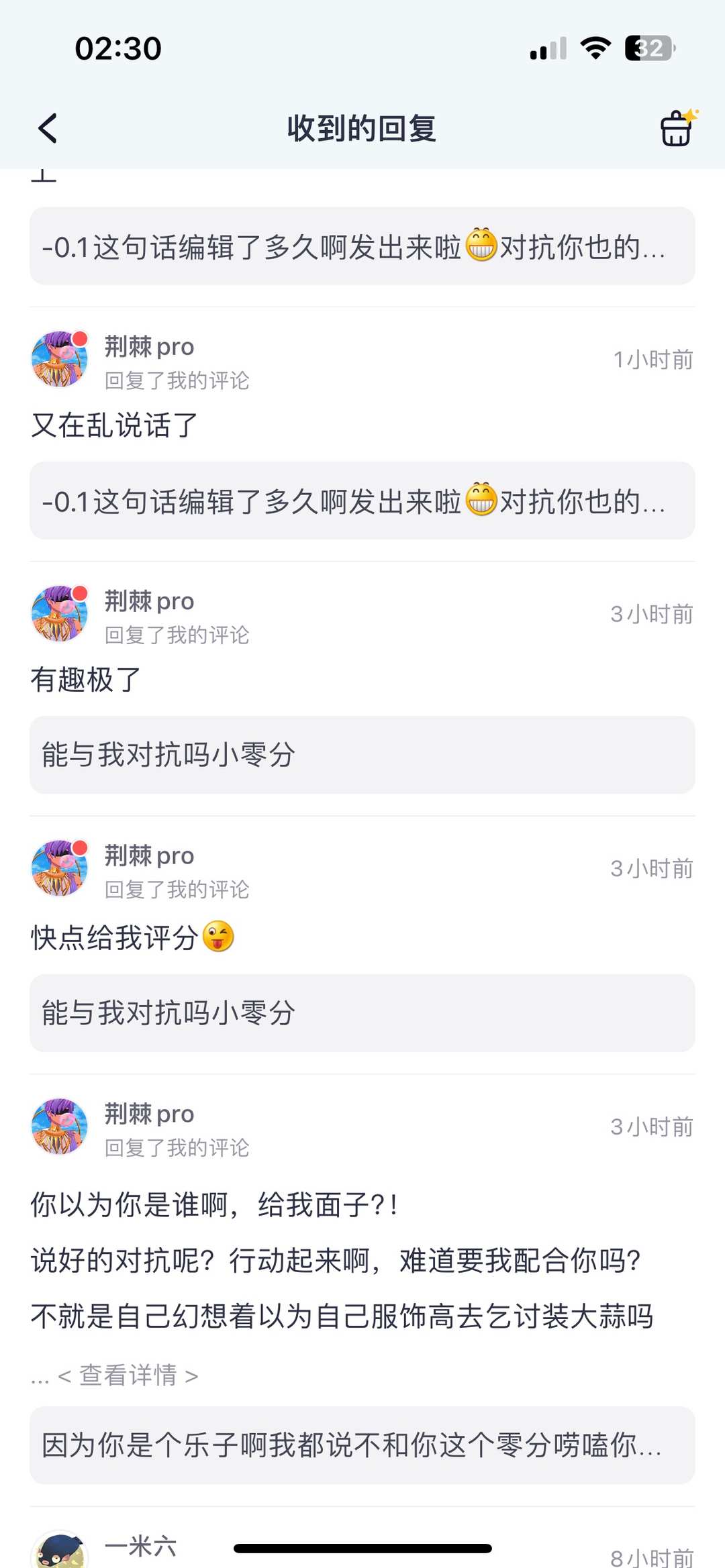Open the reply "有趣极了"
Screen dimensions: 725x1568
pyautogui.click(x=86, y=680)
